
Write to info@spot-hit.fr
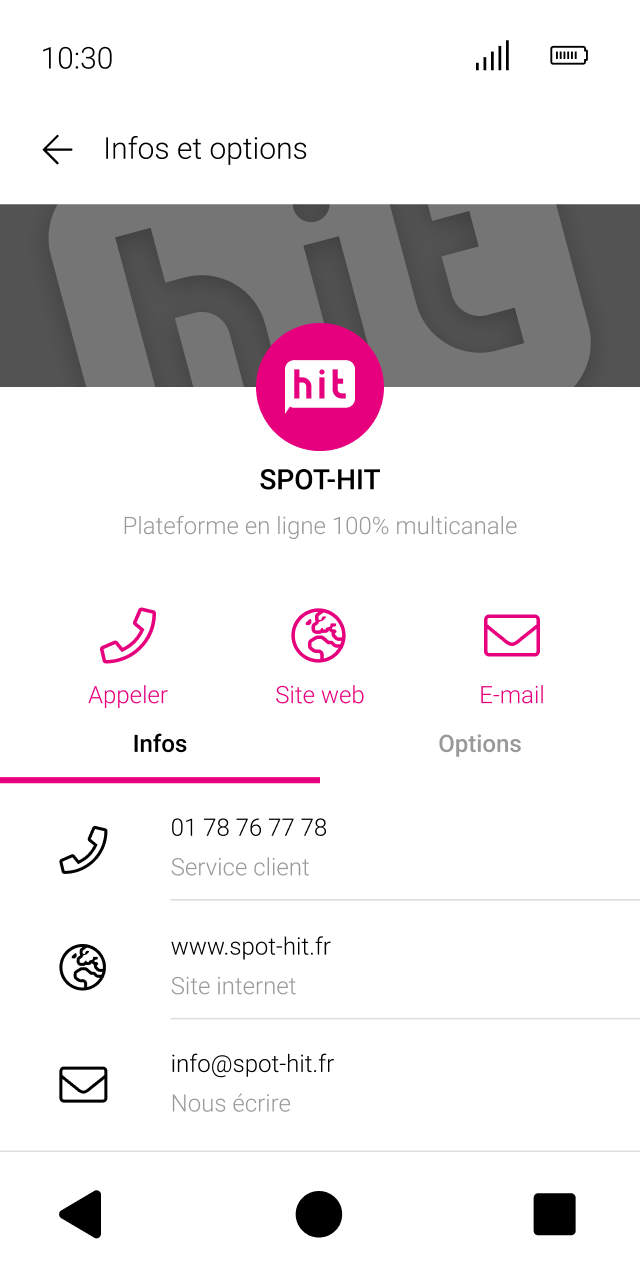coord(320,1083)
